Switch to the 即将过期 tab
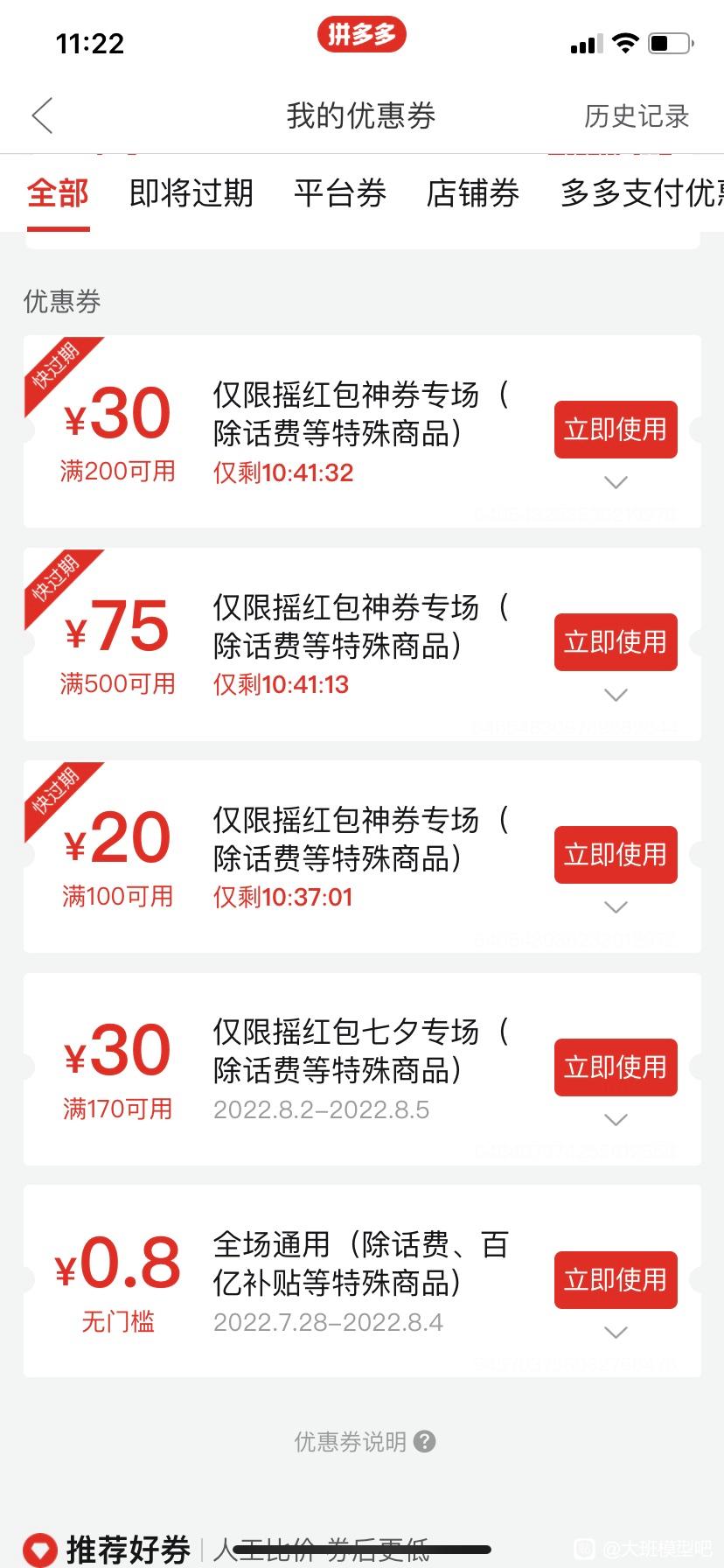 pyautogui.click(x=191, y=193)
